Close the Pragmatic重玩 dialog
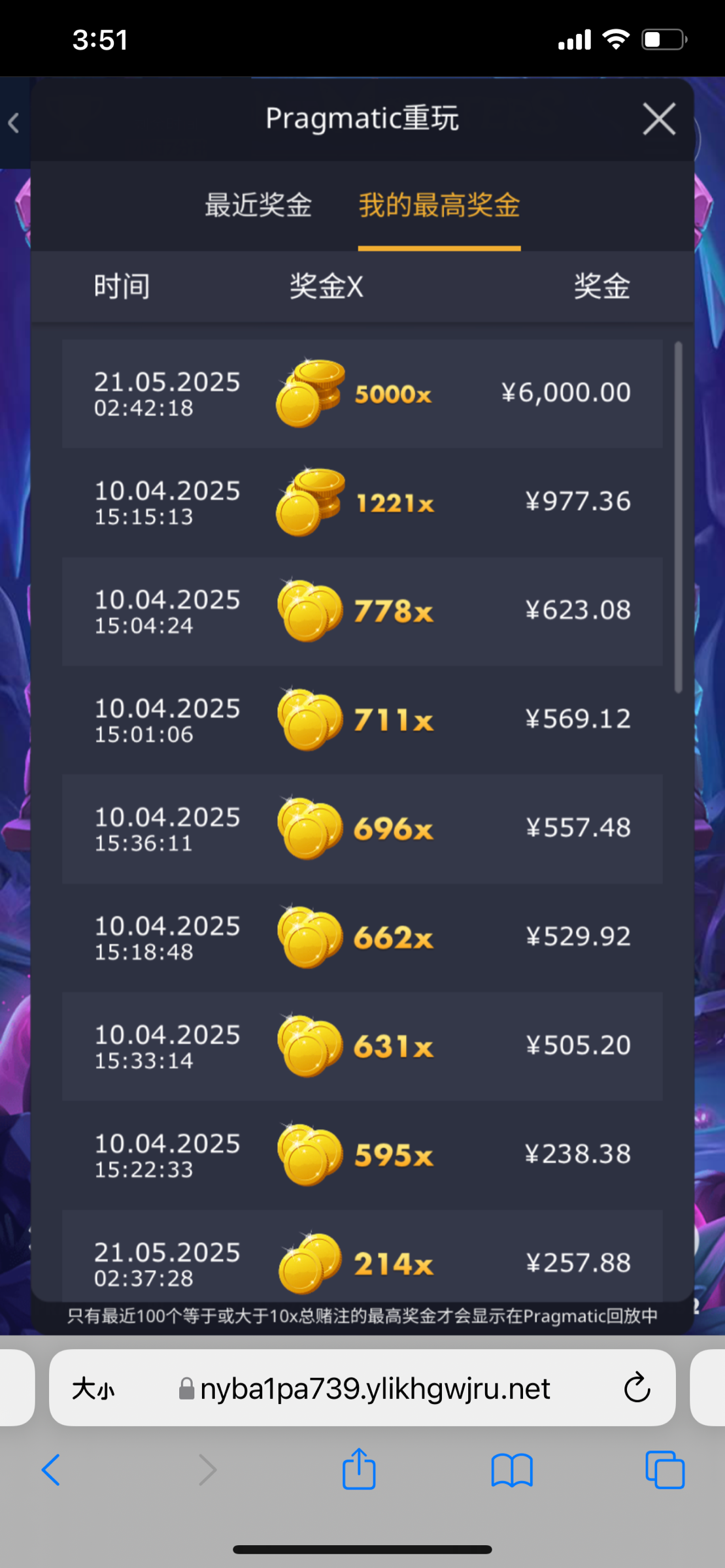This screenshot has height=1568, width=725. pos(658,119)
